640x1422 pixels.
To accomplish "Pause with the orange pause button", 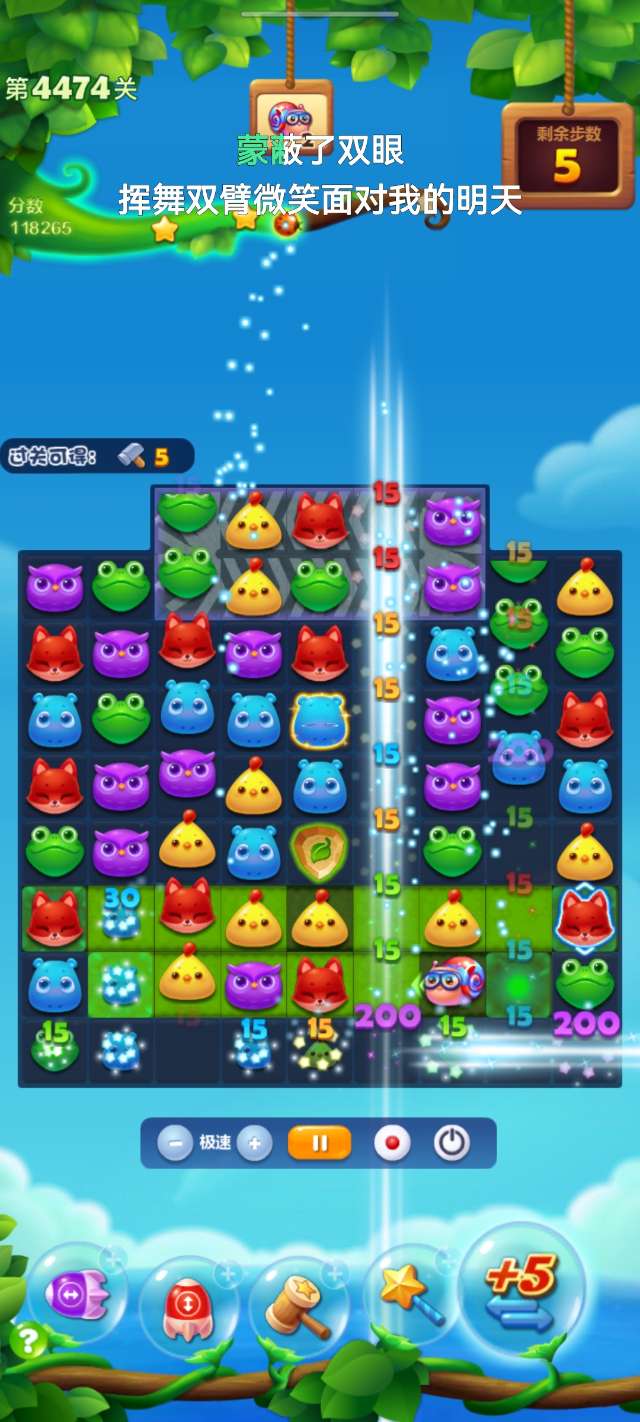I will point(320,1143).
